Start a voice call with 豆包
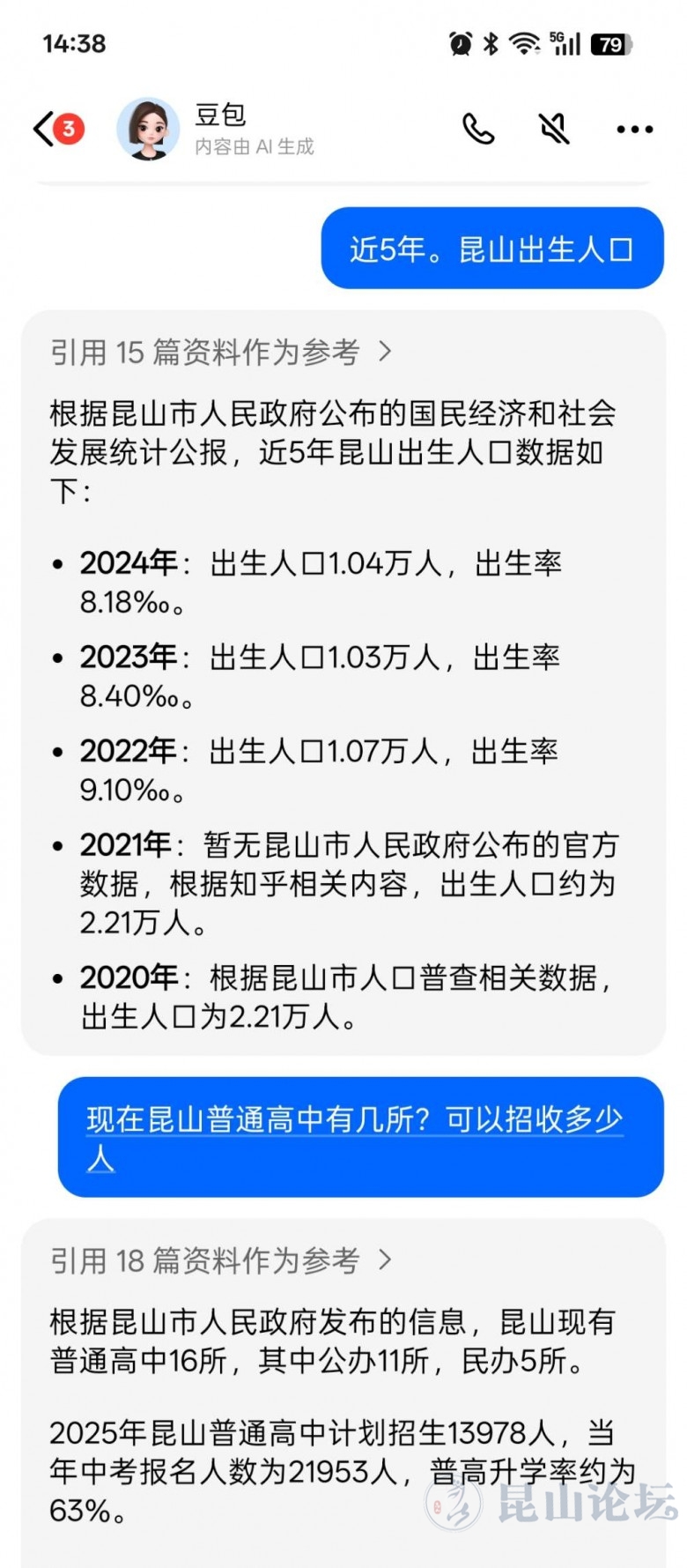Viewport: 687px width, 1568px height. (x=478, y=130)
